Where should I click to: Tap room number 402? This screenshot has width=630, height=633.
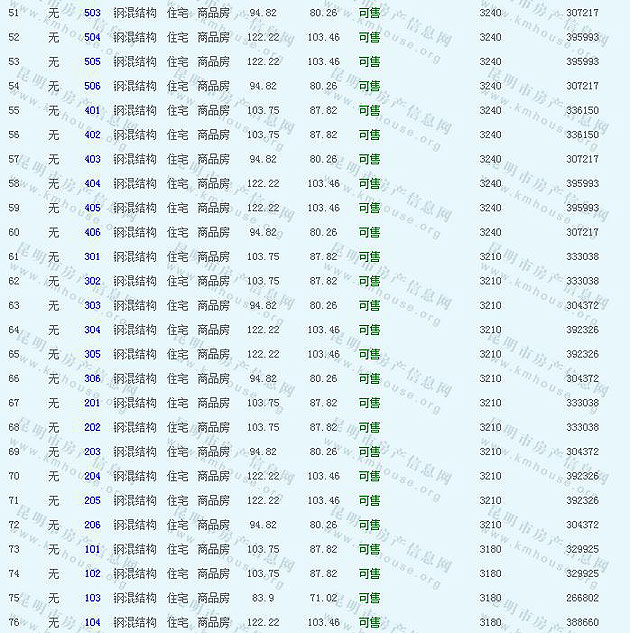pyautogui.click(x=92, y=135)
